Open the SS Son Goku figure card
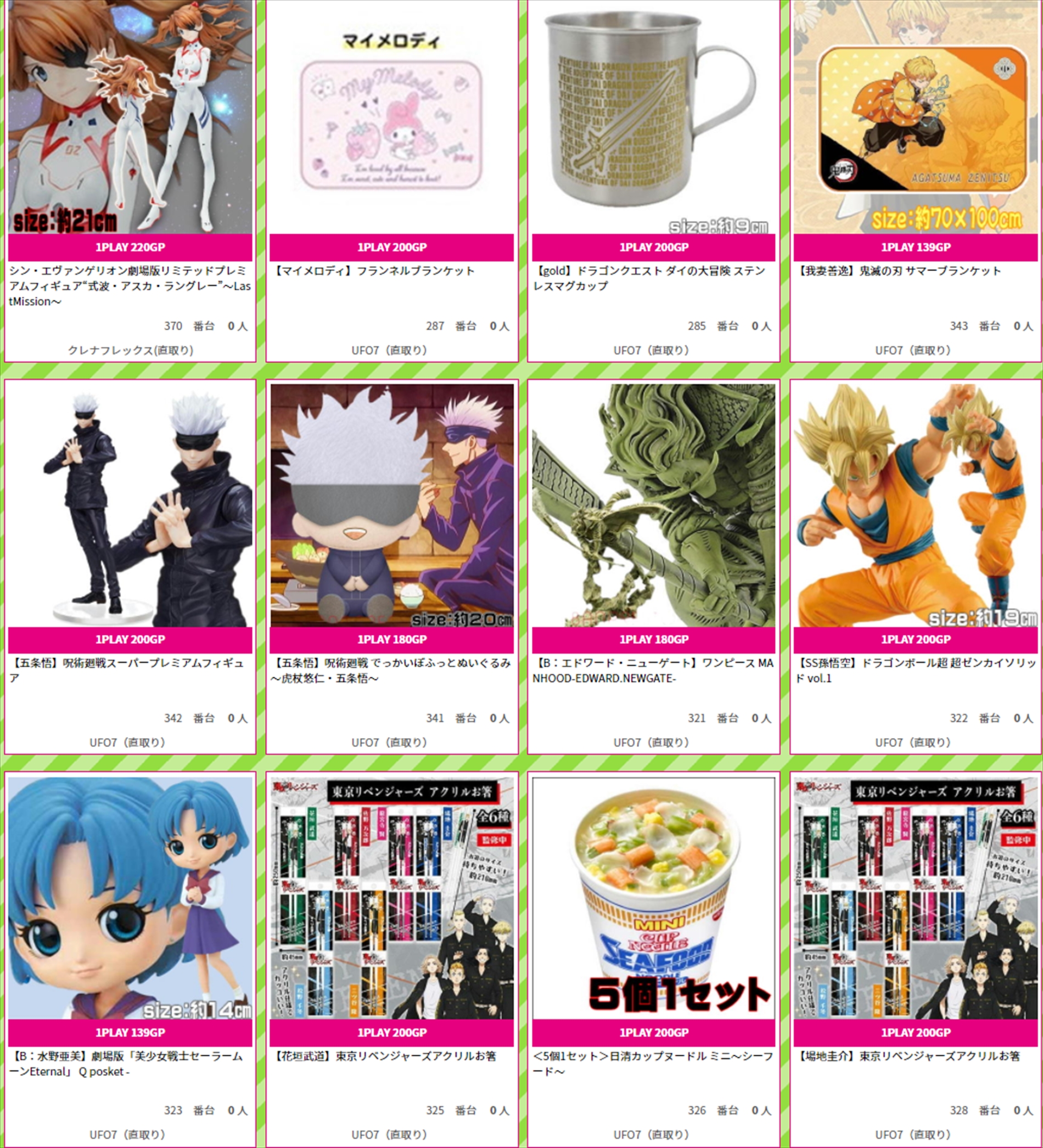The height and width of the screenshot is (1148, 1043). [x=916, y=505]
